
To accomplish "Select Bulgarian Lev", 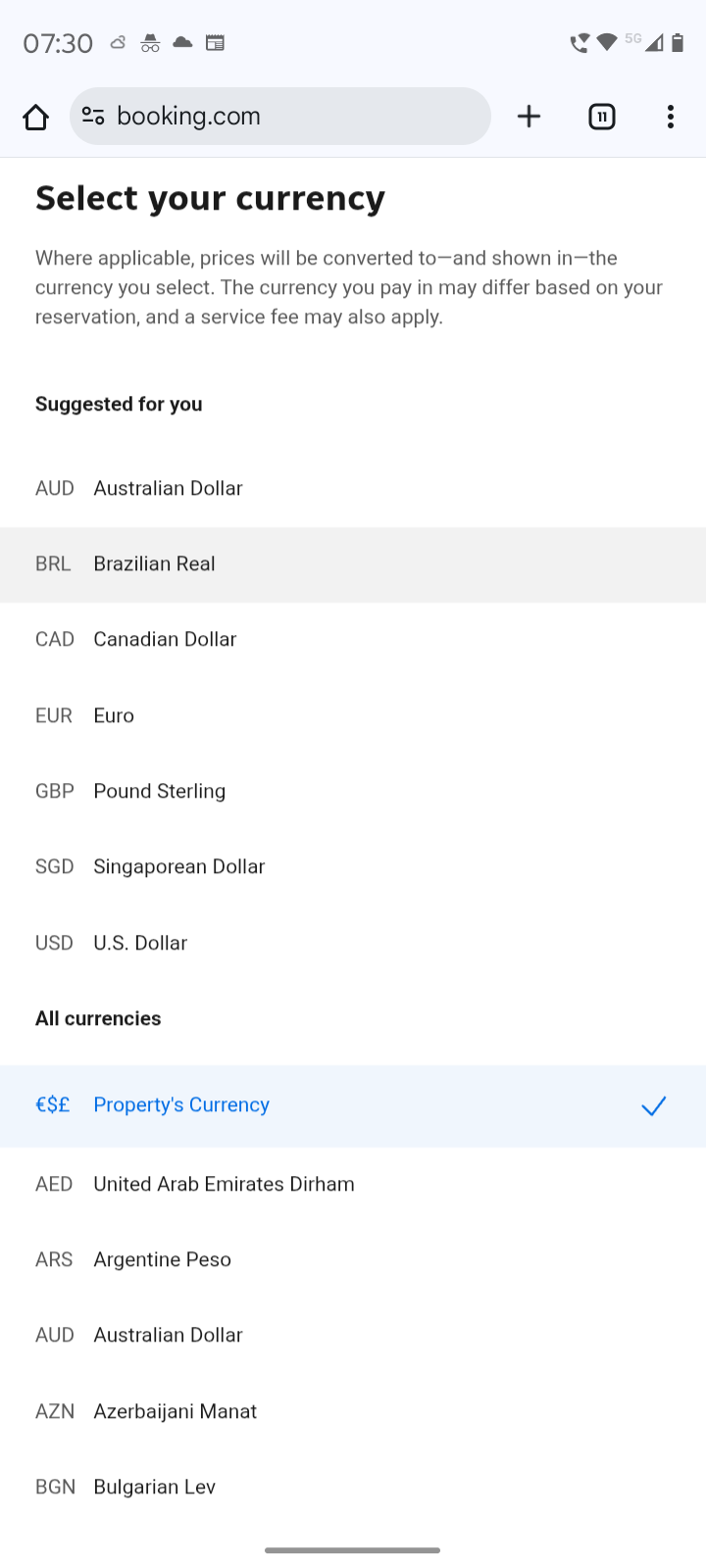I will [x=353, y=1488].
